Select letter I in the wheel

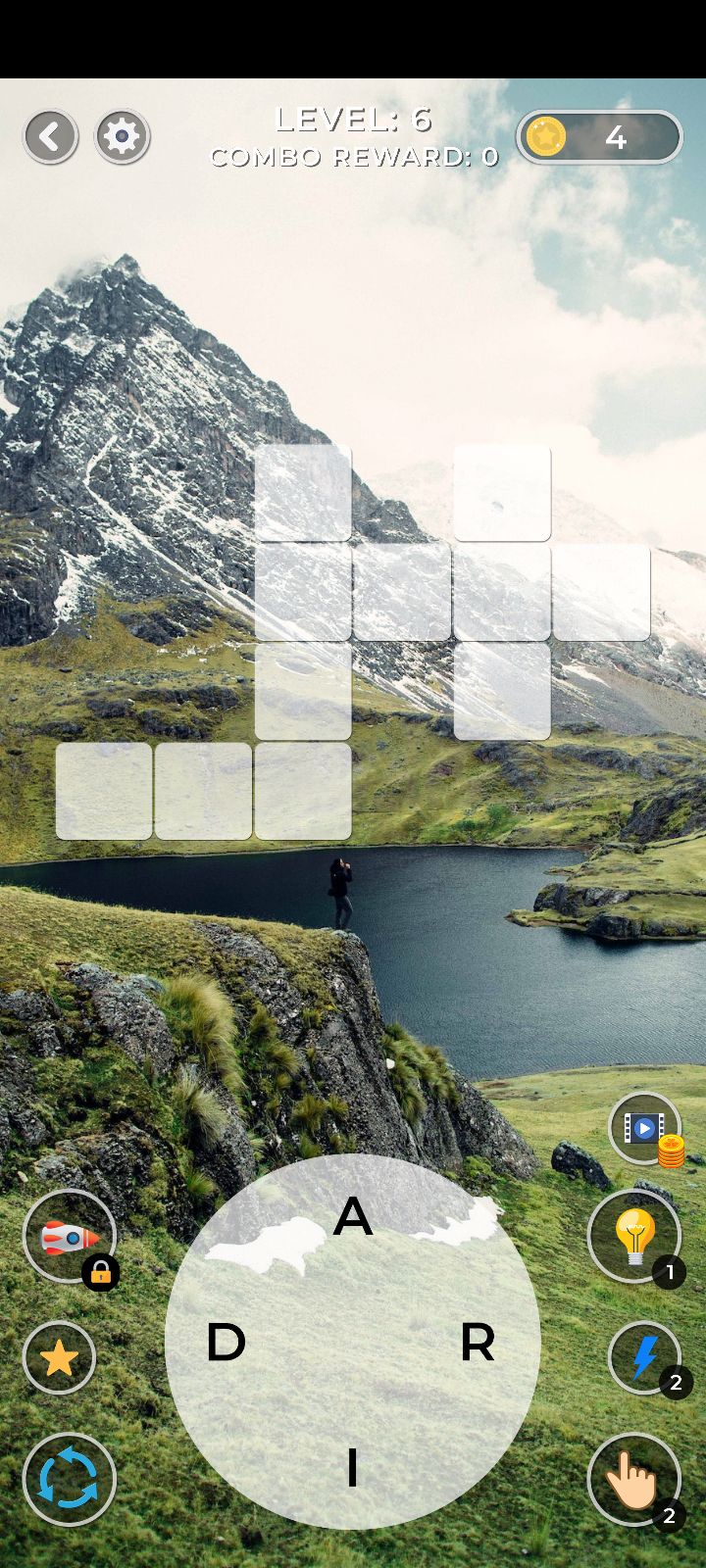352,1469
